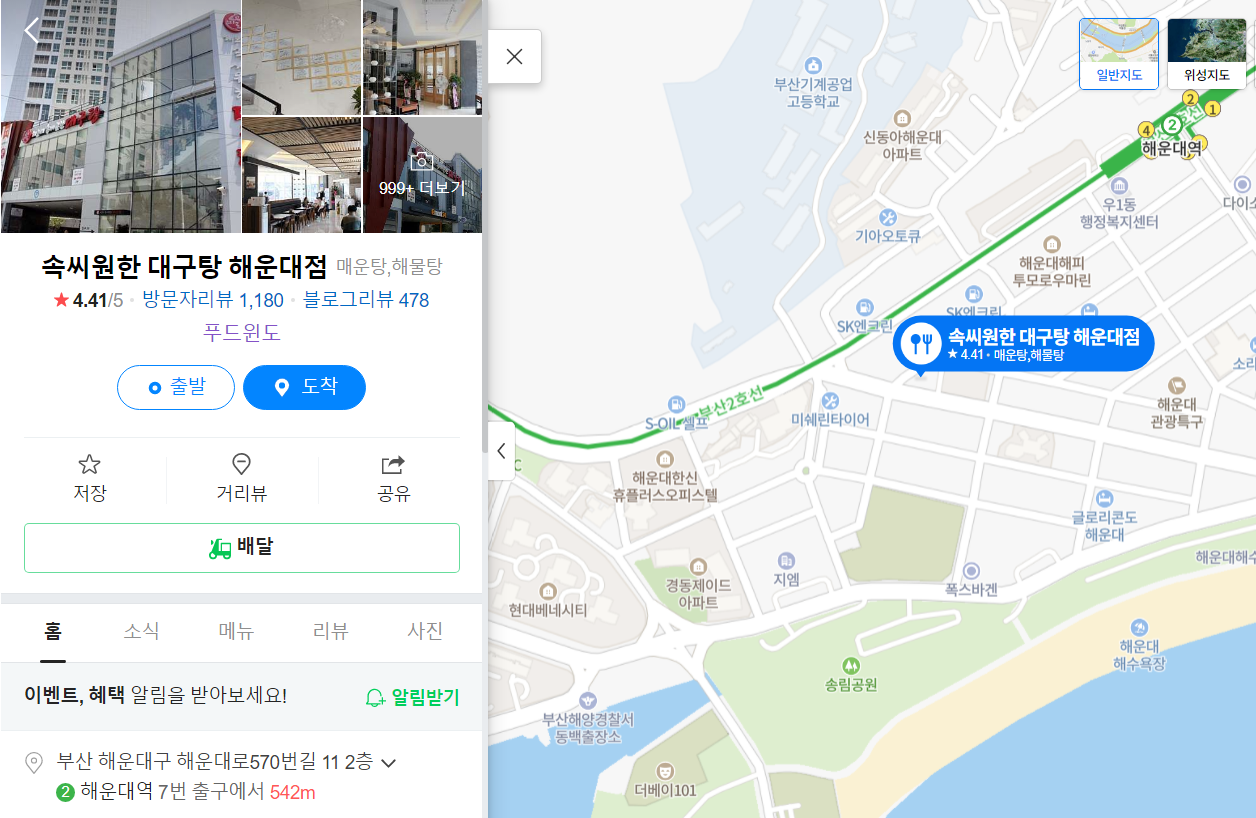Save the place with 저장
The width and height of the screenshot is (1256, 818).
[x=90, y=478]
